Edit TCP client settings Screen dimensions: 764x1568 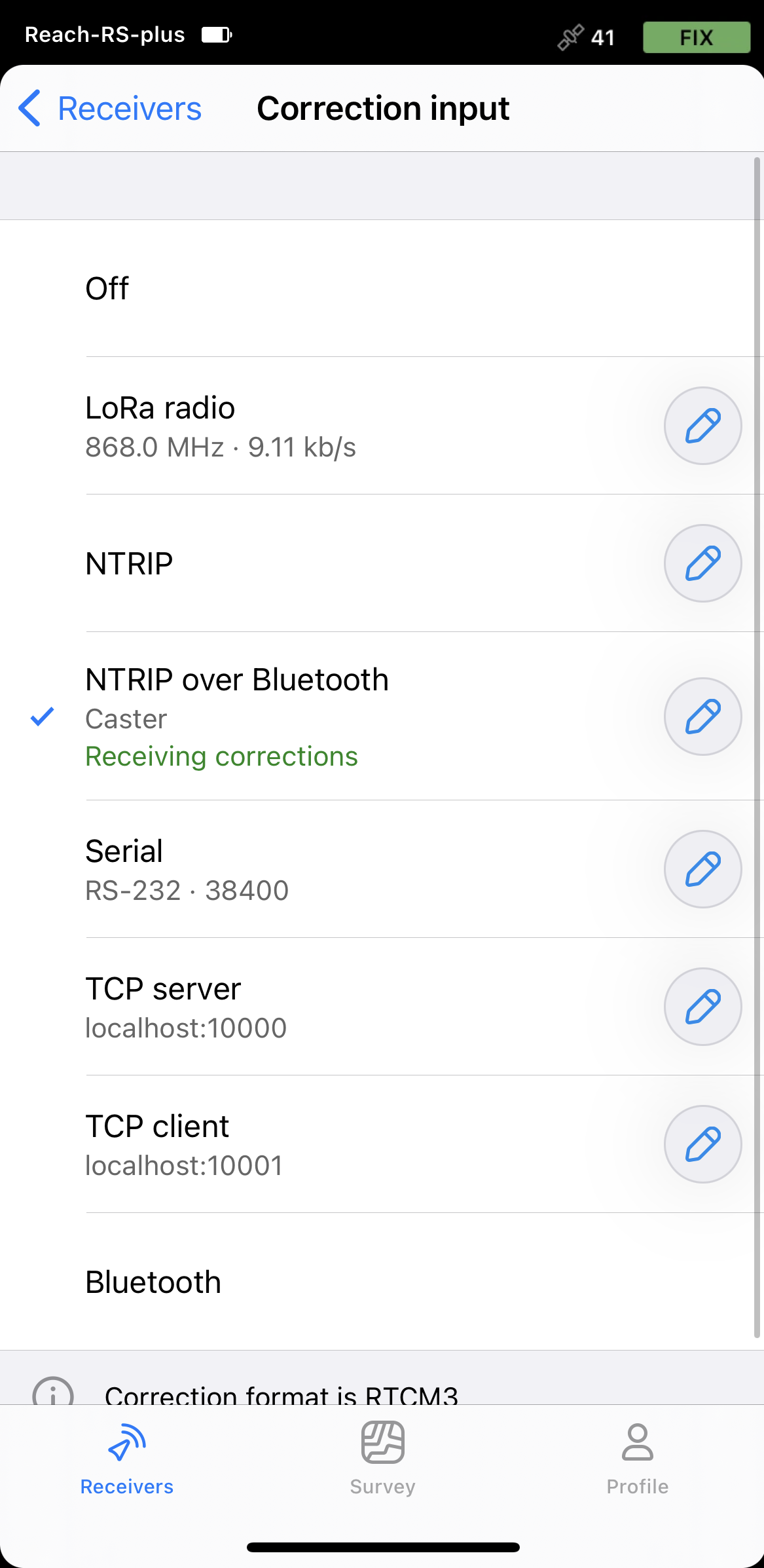tap(702, 1144)
